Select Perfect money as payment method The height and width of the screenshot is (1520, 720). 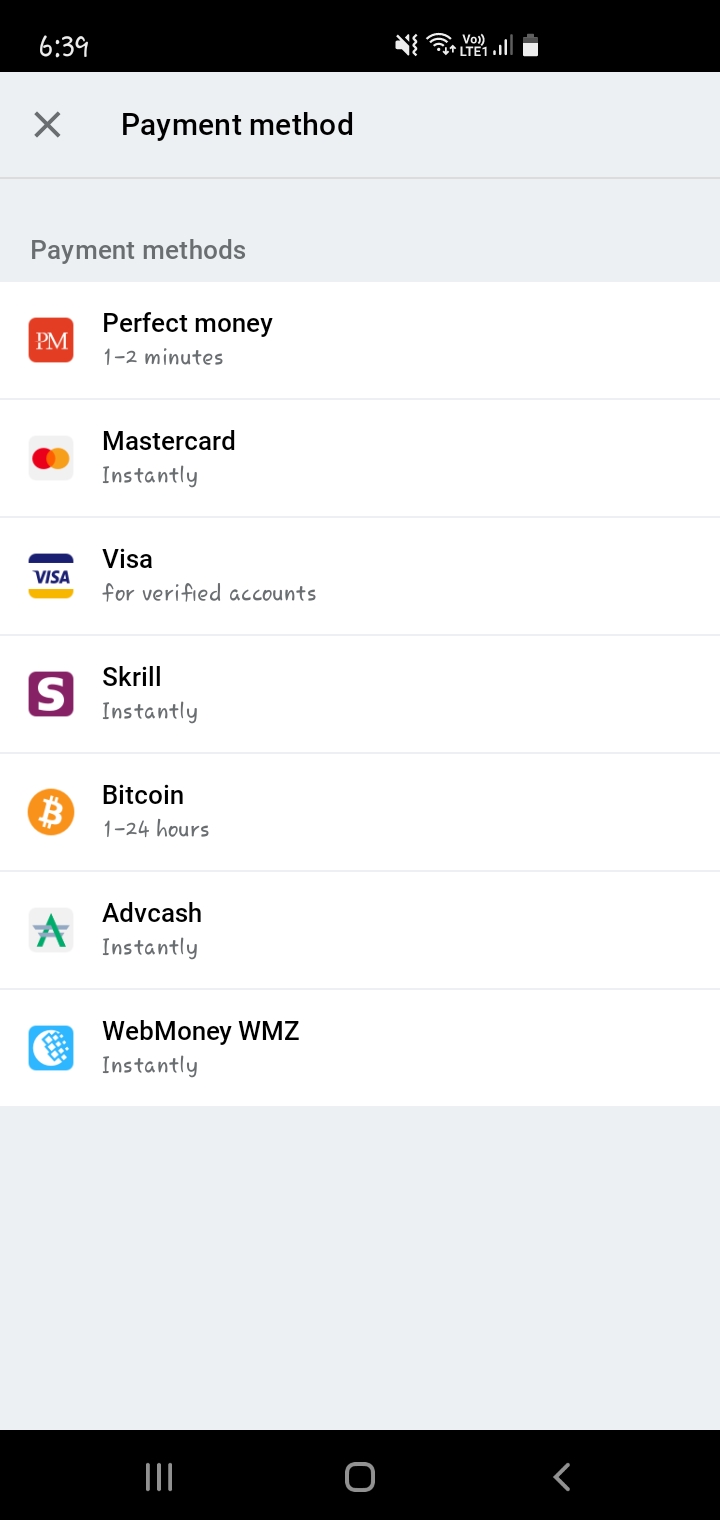[360, 340]
